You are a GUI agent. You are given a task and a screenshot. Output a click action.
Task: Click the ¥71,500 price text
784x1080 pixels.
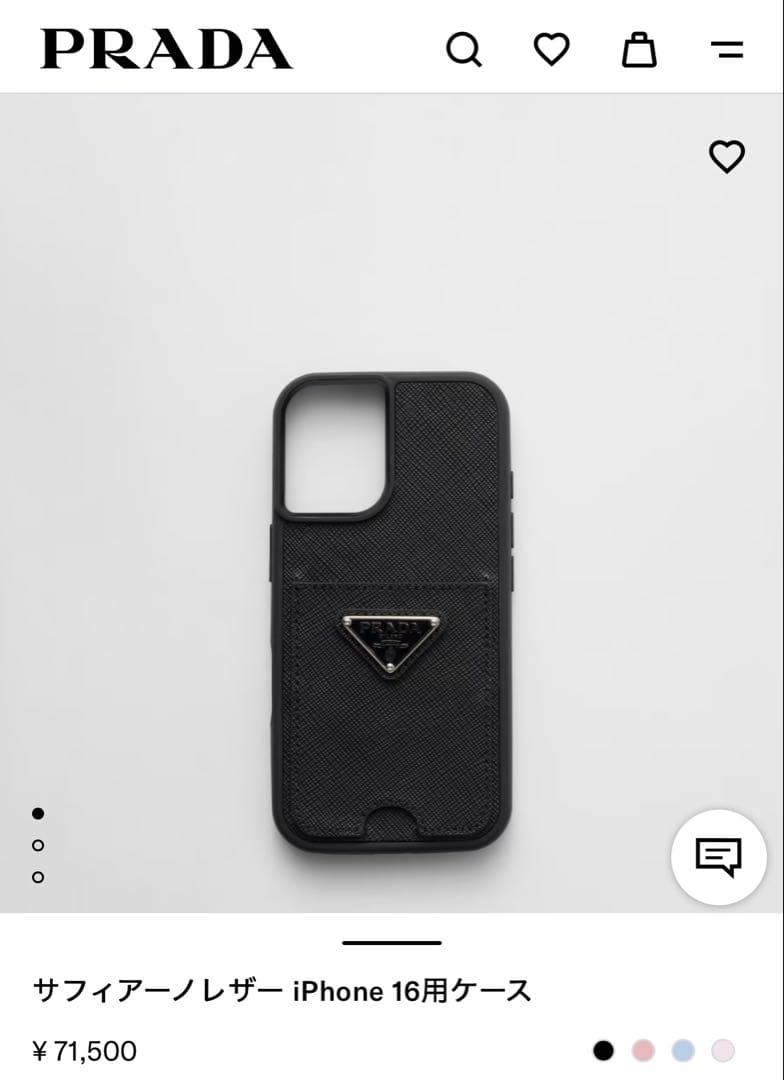click(85, 1051)
